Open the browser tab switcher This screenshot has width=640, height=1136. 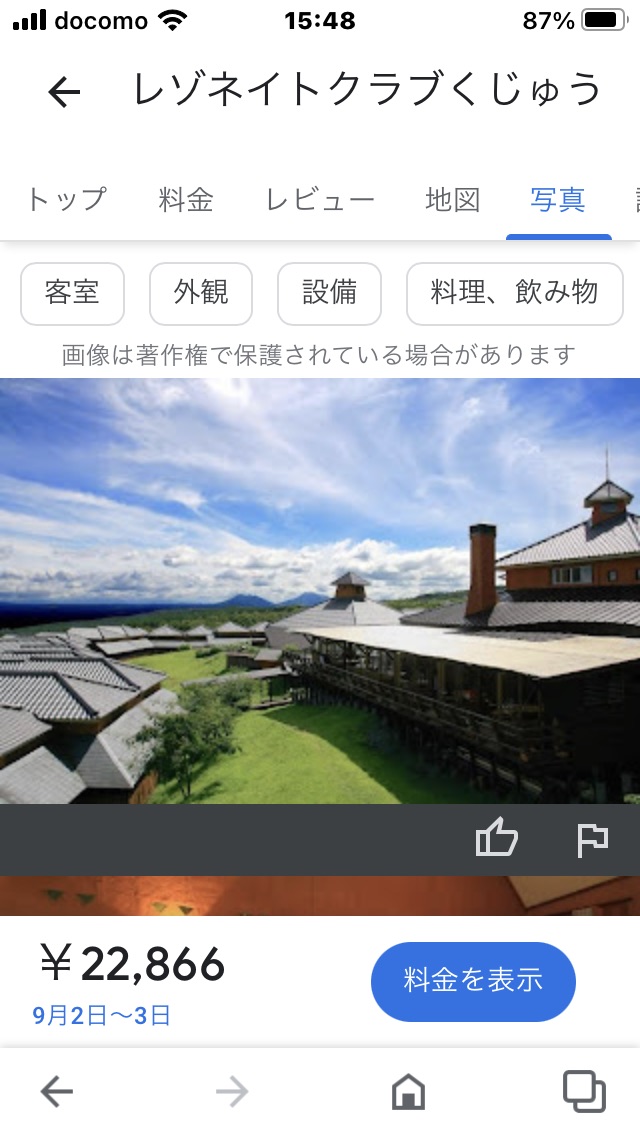point(583,1092)
